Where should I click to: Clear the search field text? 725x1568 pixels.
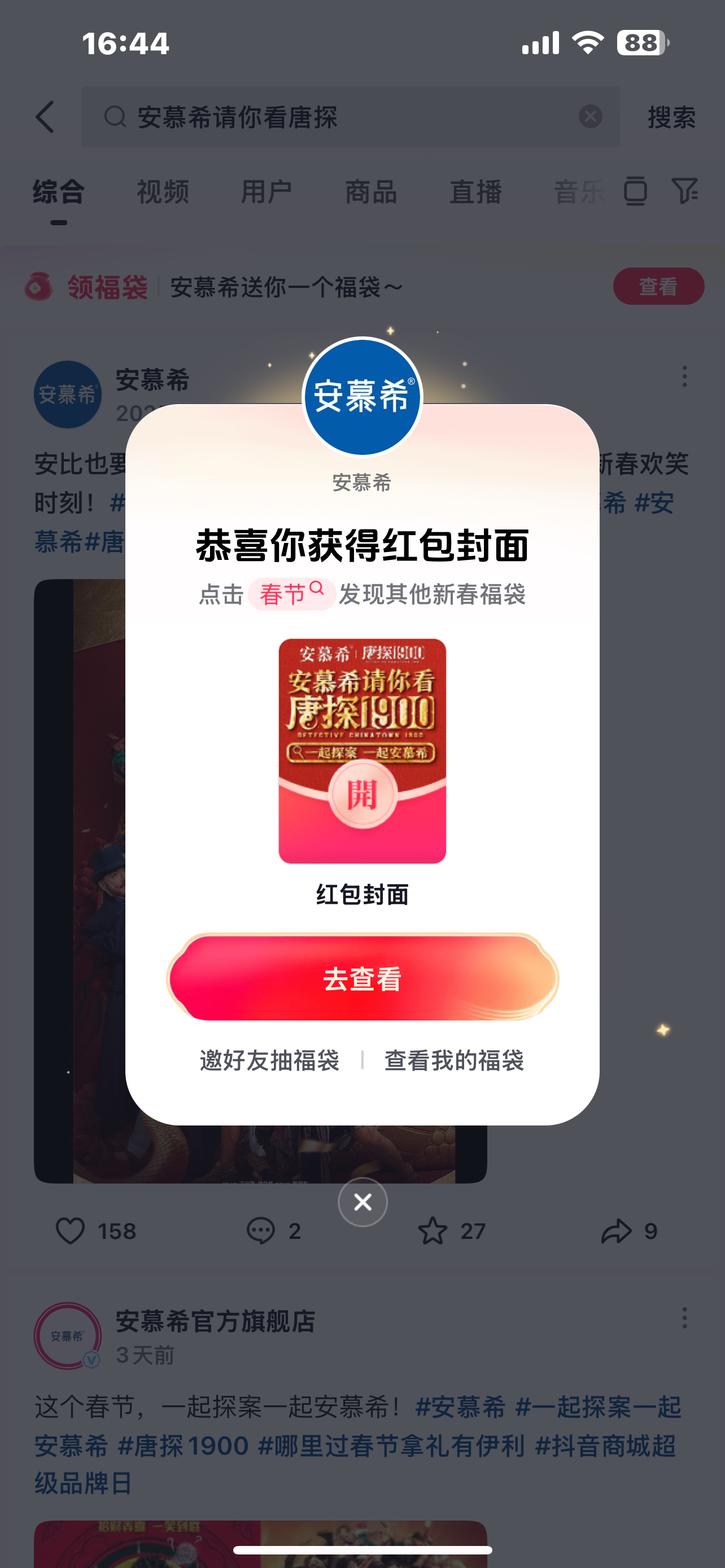[x=590, y=116]
